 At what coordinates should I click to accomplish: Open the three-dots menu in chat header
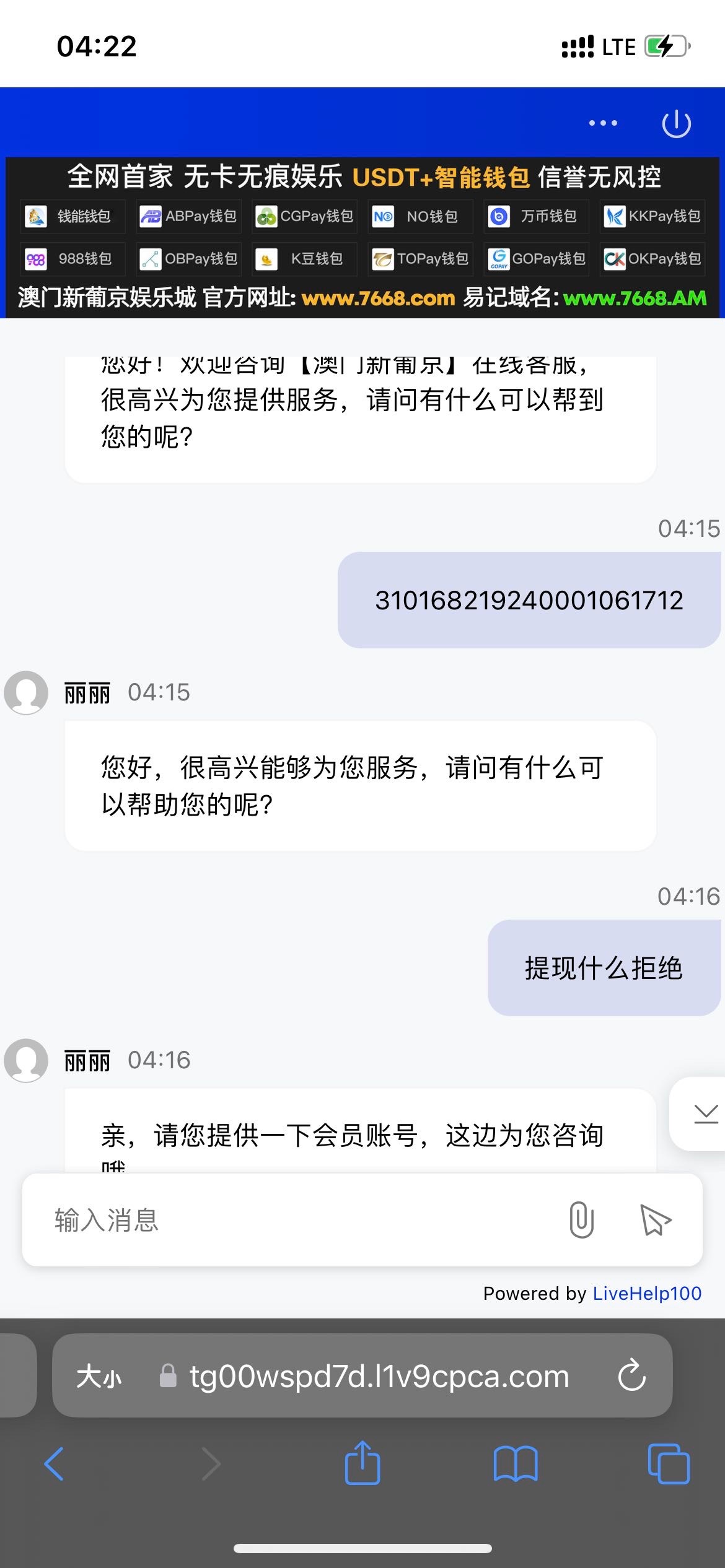click(603, 123)
